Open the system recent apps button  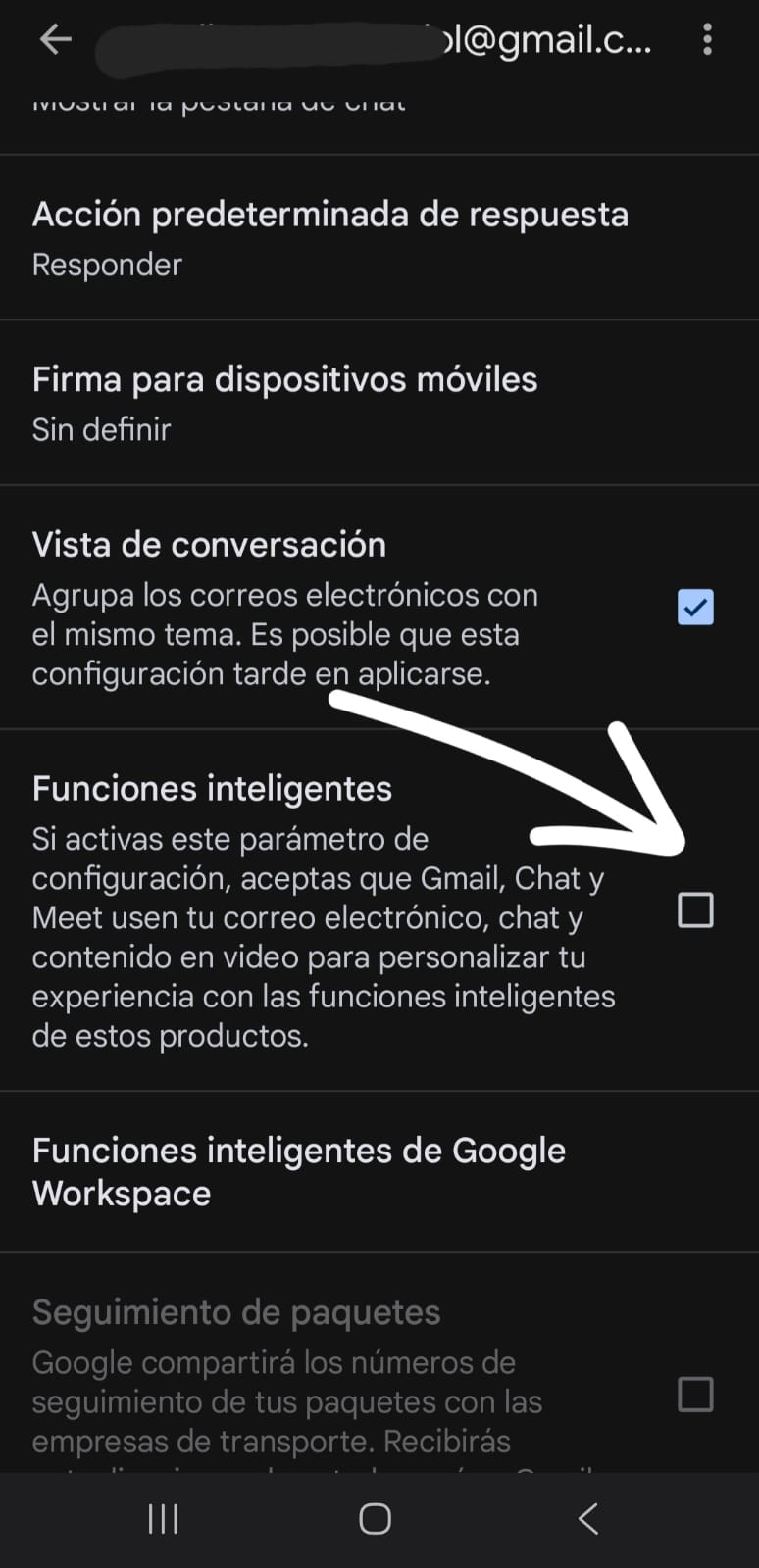pos(163,1519)
